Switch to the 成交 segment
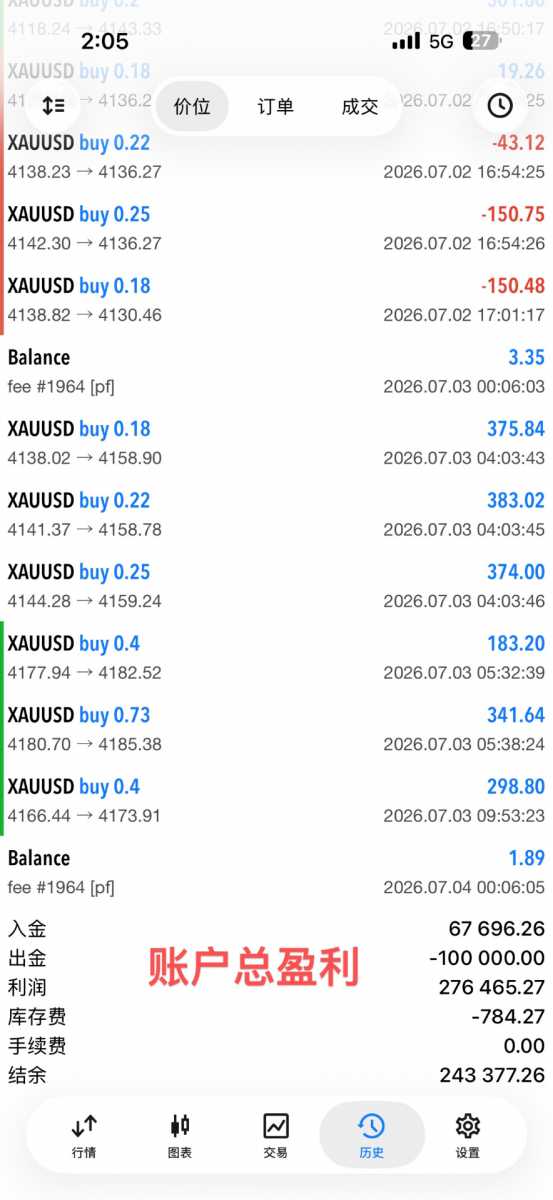Viewport: 553px width, 1200px height. click(x=360, y=106)
